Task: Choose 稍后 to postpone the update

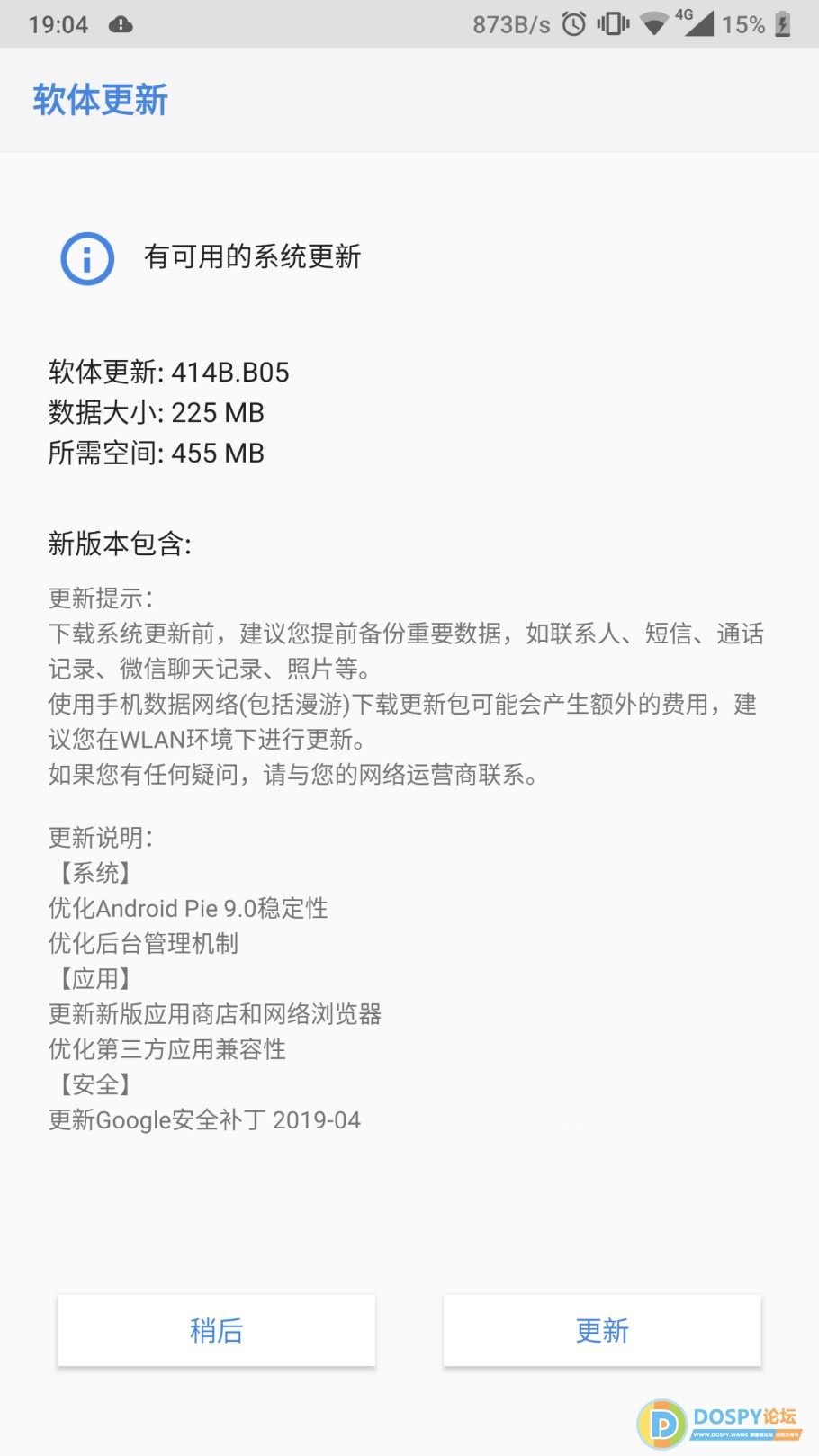Action: tap(216, 1330)
